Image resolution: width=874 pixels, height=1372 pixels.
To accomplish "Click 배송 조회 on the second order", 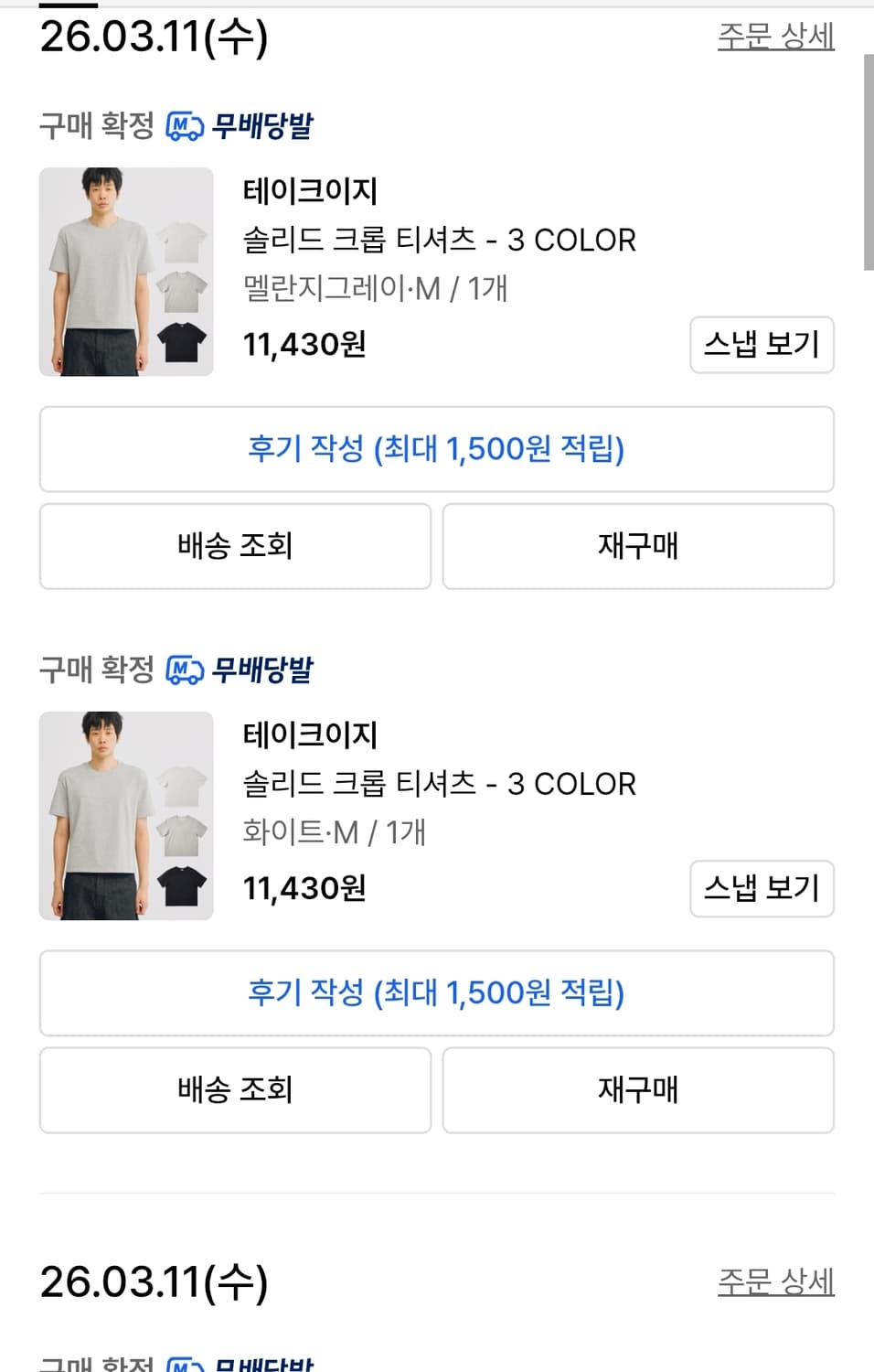I will point(234,1089).
